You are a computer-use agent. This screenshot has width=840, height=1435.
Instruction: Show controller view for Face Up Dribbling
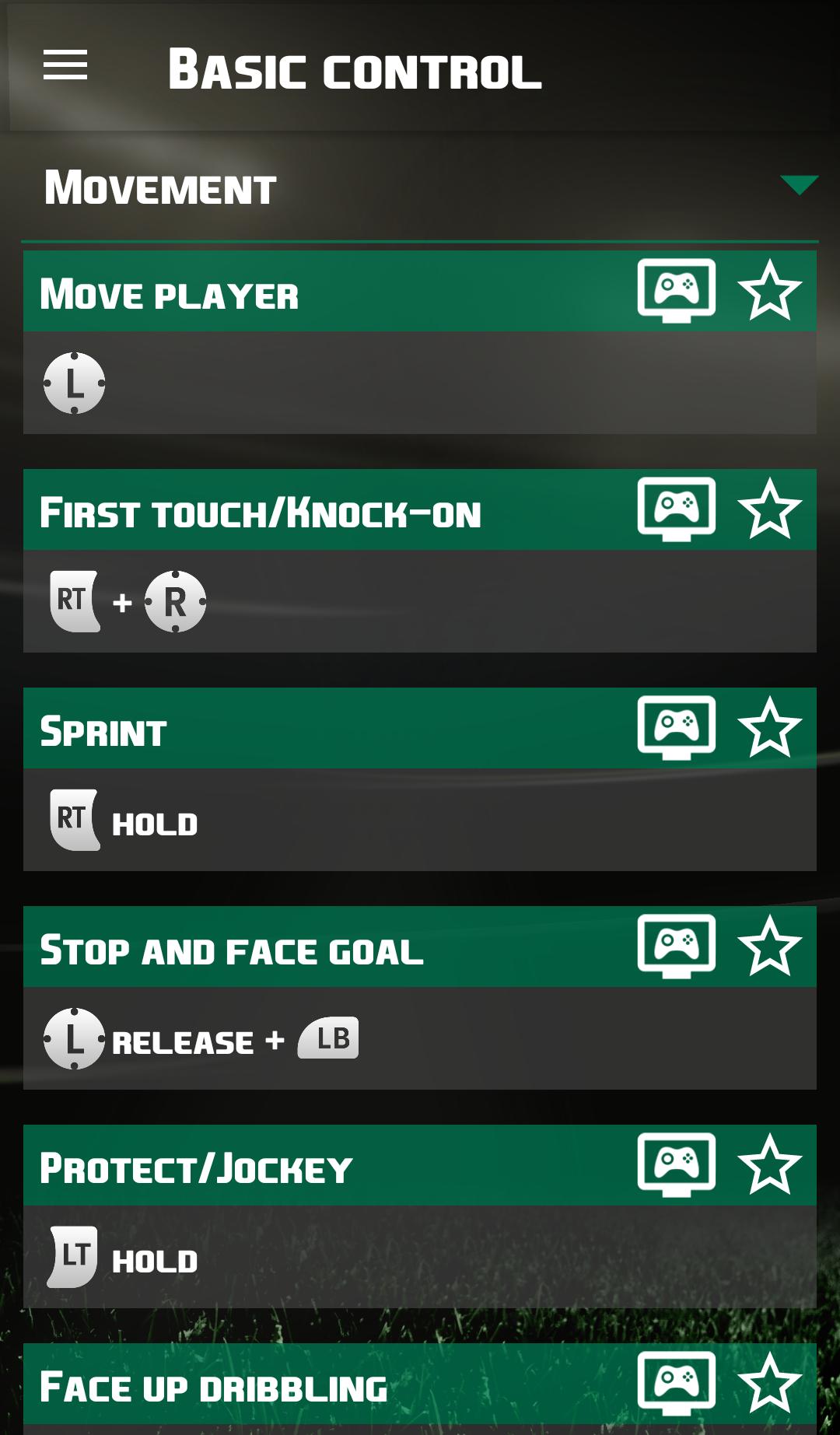[x=677, y=1383]
